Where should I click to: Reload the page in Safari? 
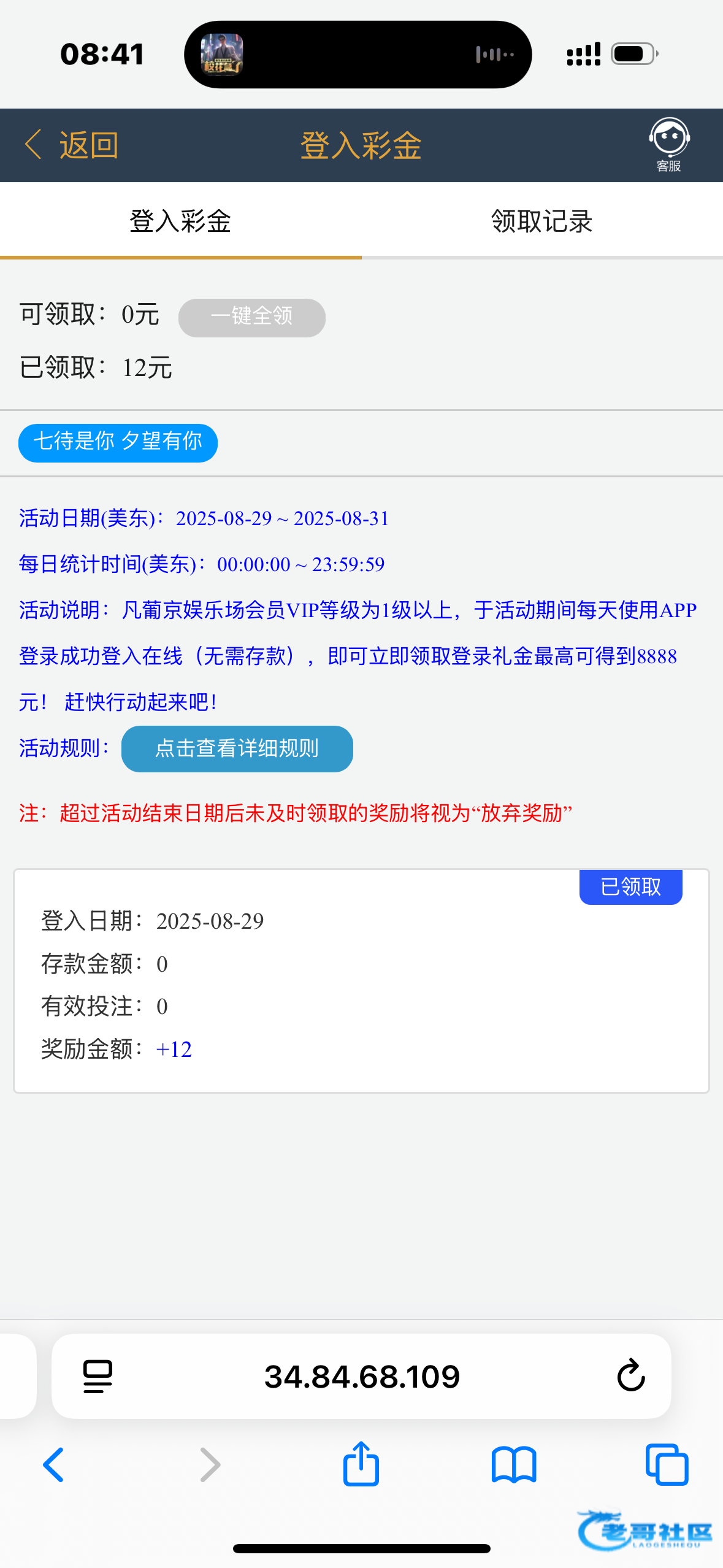[631, 1376]
